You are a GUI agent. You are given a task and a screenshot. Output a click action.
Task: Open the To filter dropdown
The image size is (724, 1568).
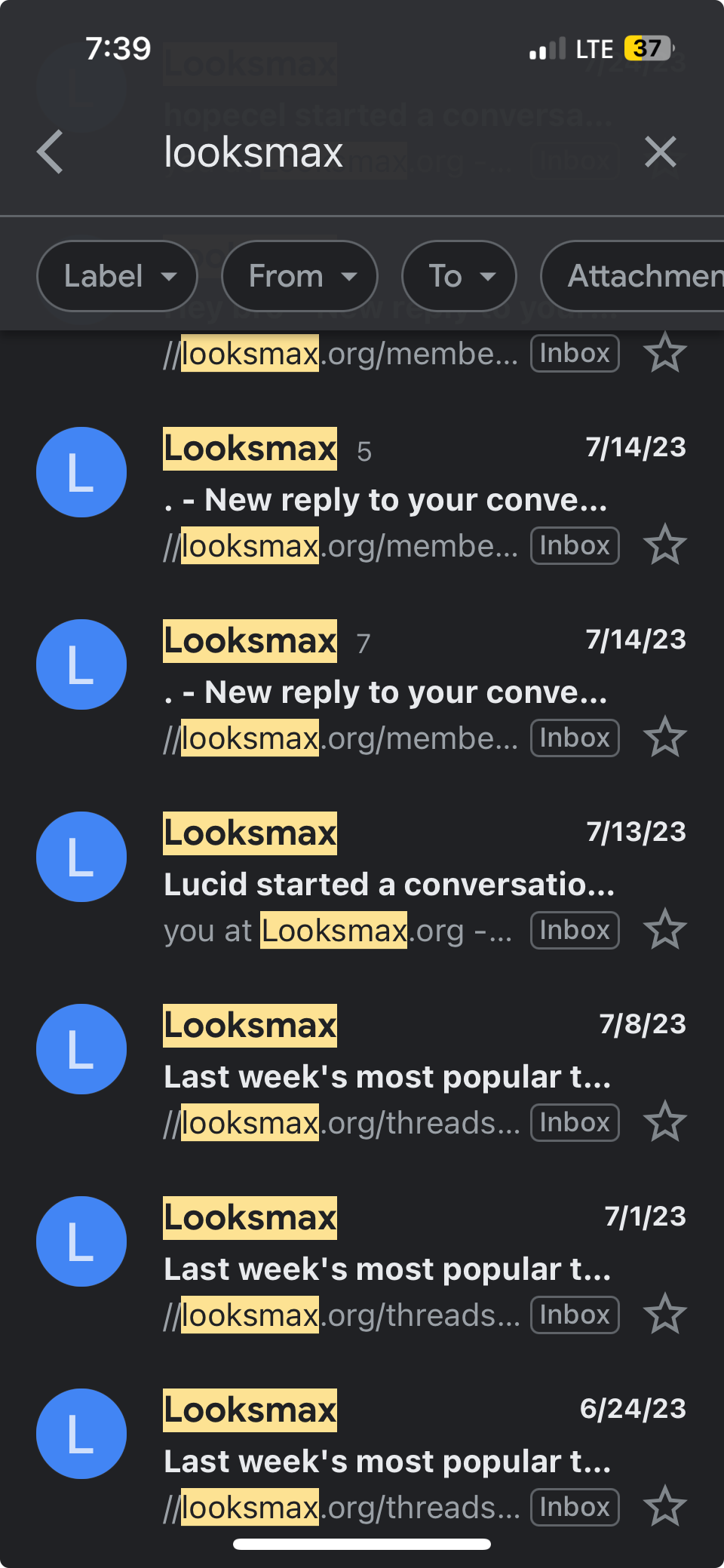(x=459, y=276)
